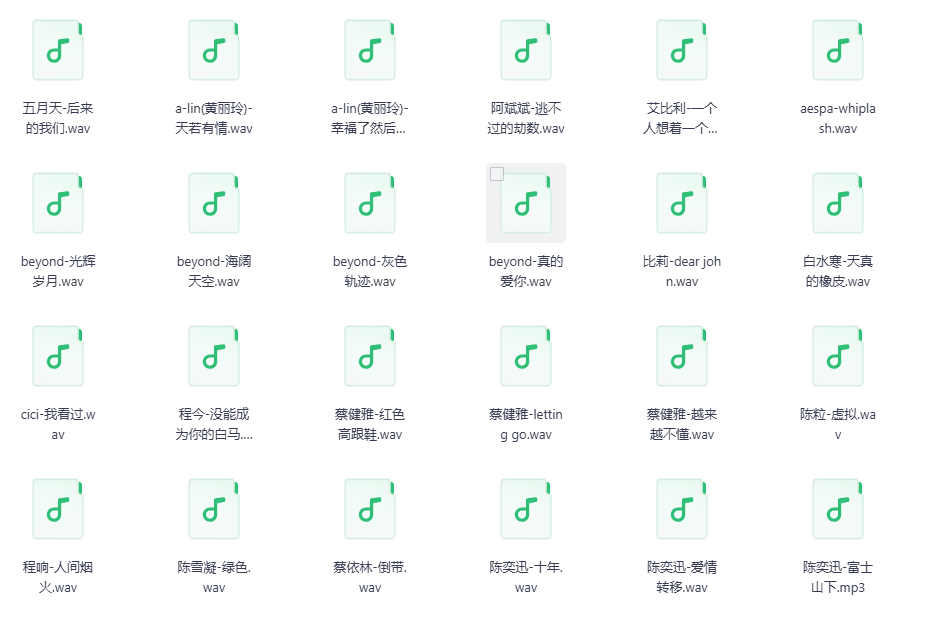The image size is (926, 621).
Task: Open aespa-whiplash.wav file
Action: (x=838, y=50)
